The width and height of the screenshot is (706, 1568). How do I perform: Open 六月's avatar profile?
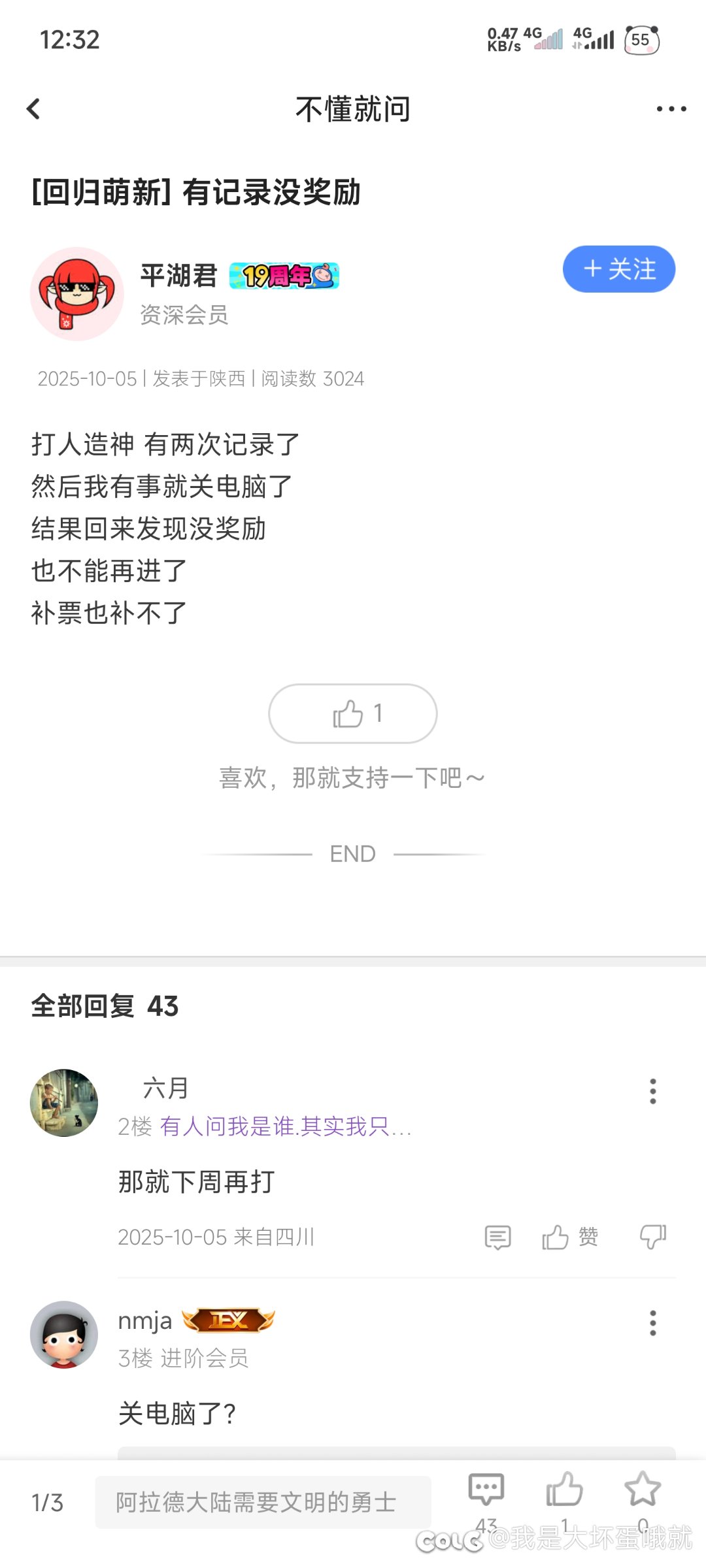coord(64,1103)
